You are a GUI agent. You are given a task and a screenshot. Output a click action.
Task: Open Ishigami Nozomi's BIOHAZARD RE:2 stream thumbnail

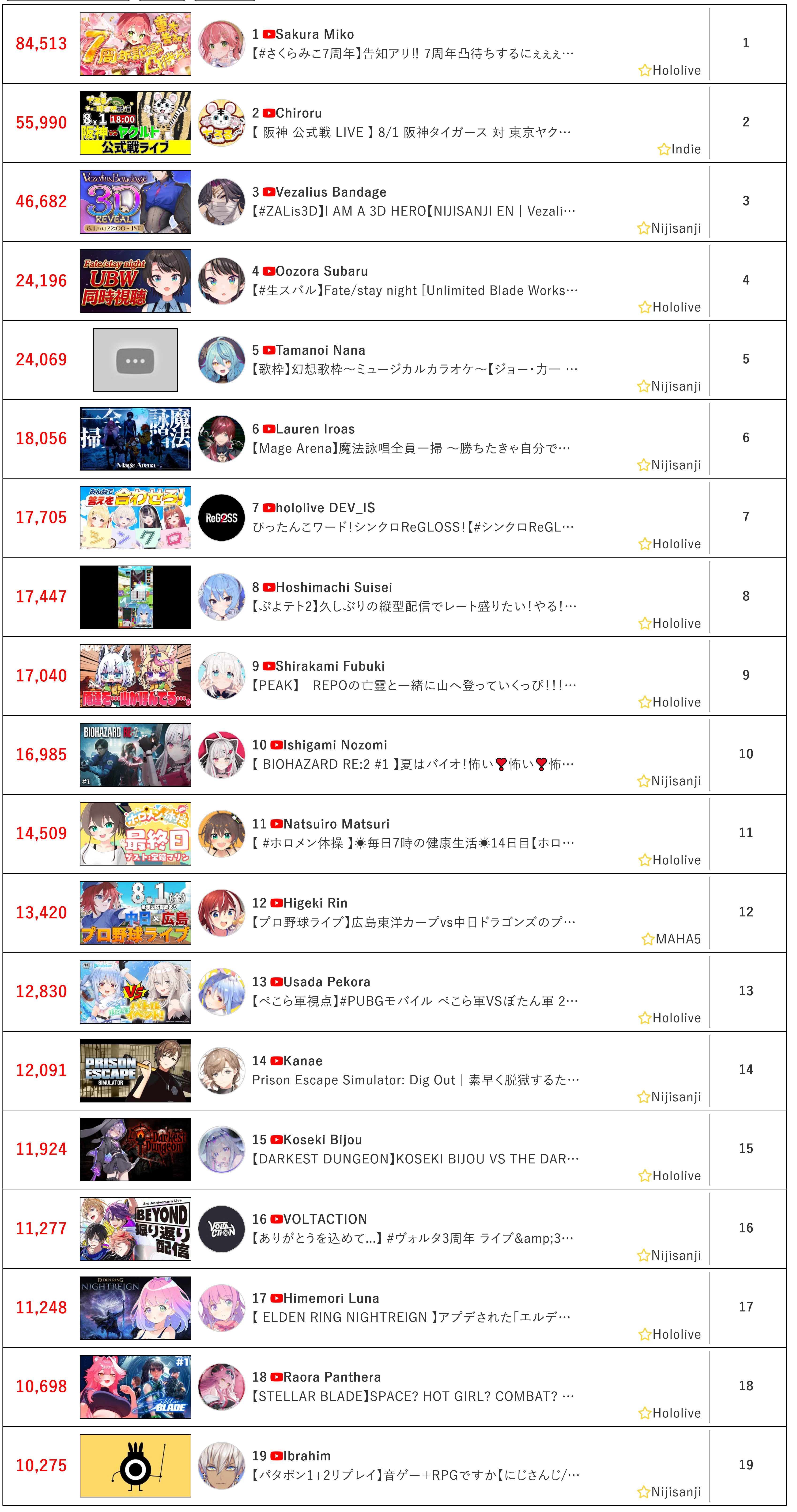pos(136,755)
